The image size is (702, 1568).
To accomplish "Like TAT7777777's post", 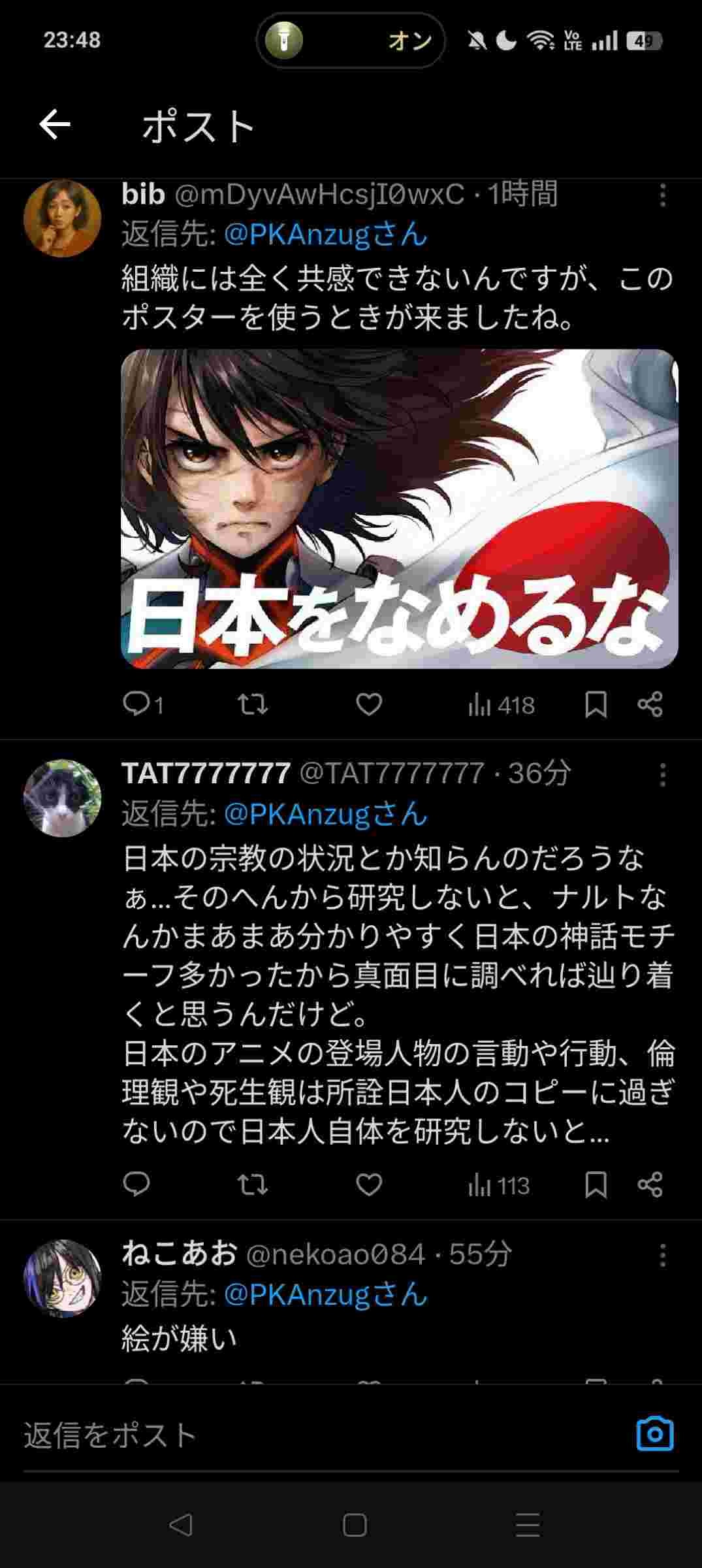I will pos(369,1184).
